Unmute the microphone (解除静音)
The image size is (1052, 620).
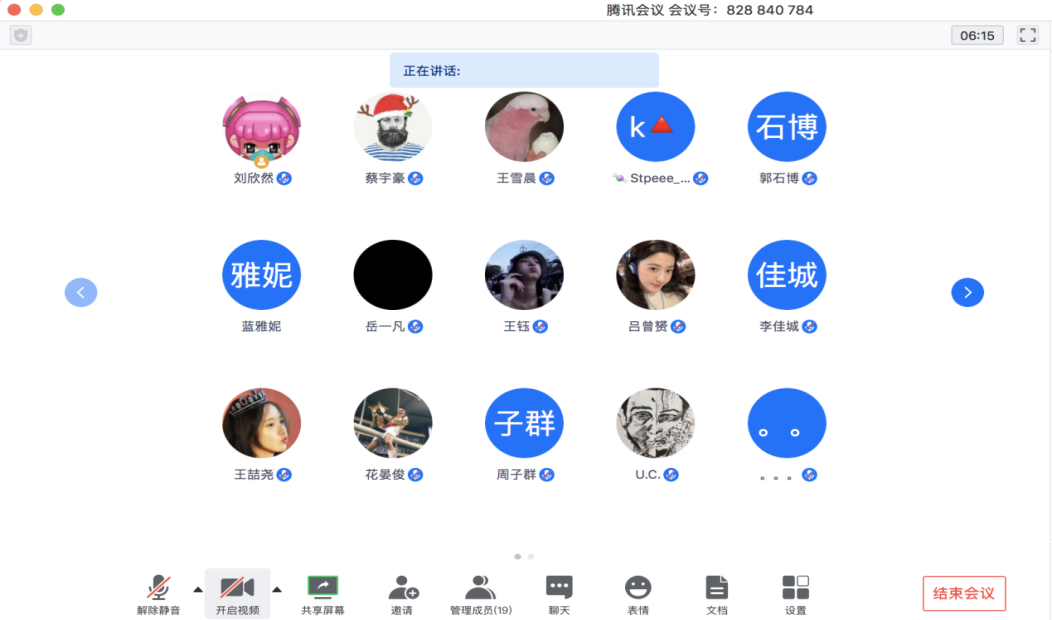pos(158,594)
